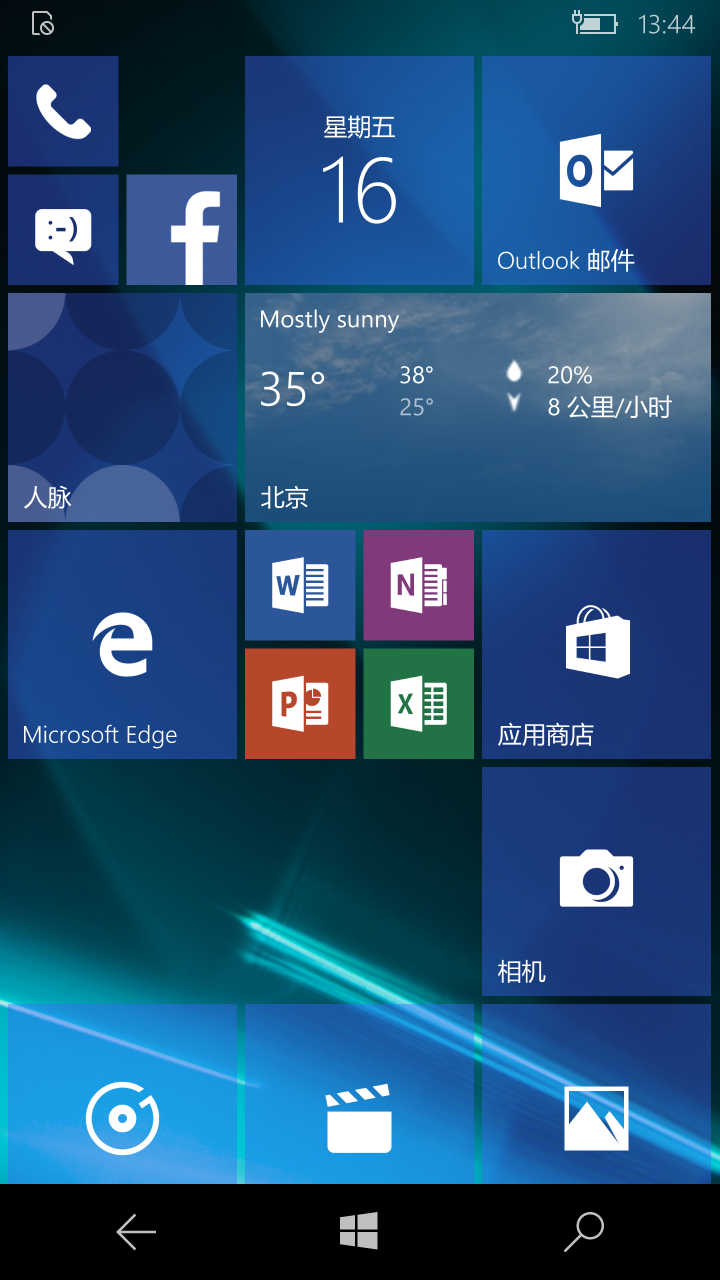Open the Movies & TV clapperboard tile
This screenshot has height=1280, width=720.
[x=359, y=1094]
